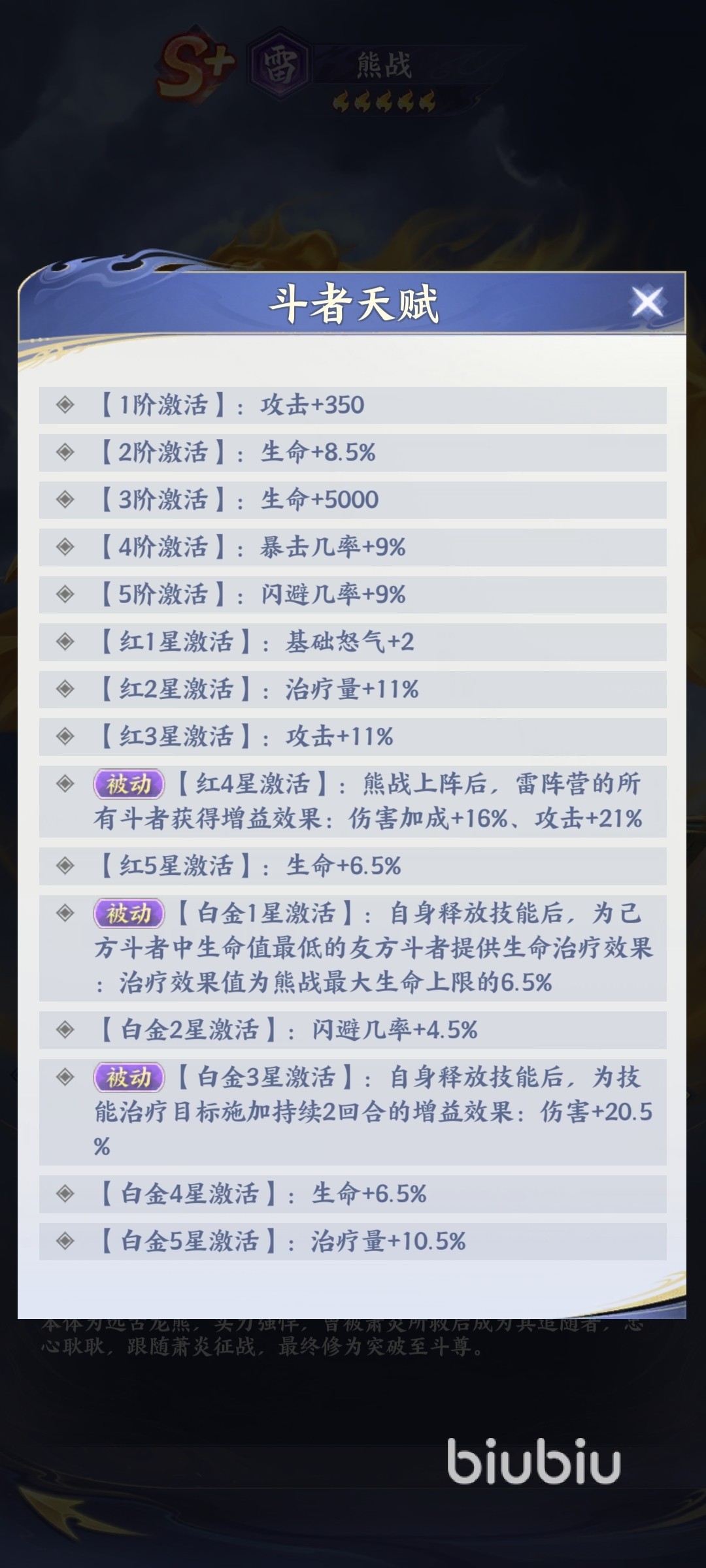Close the 斗者天赋 dialog
This screenshot has height=1568, width=706.
(647, 302)
